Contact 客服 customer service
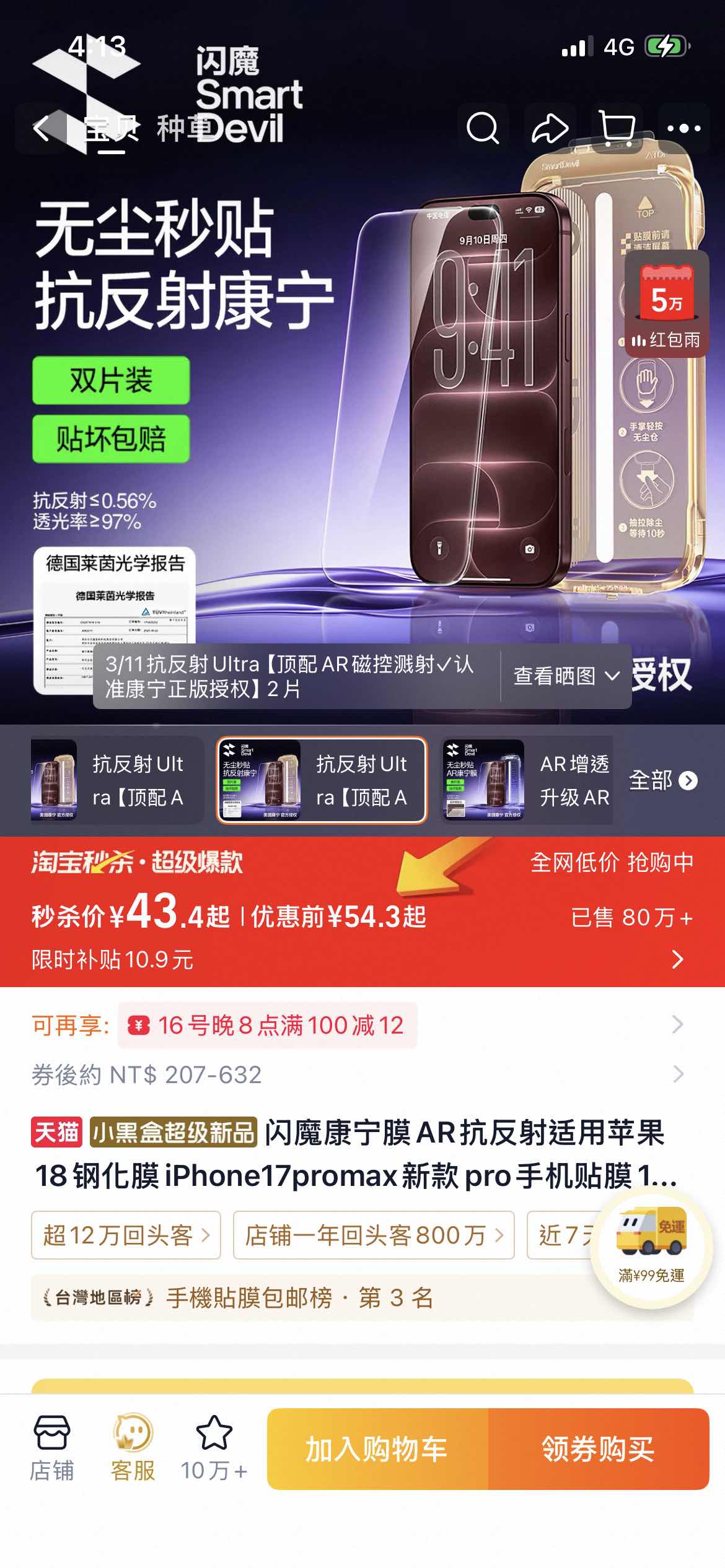Viewport: 725px width, 1568px height. (x=133, y=1449)
